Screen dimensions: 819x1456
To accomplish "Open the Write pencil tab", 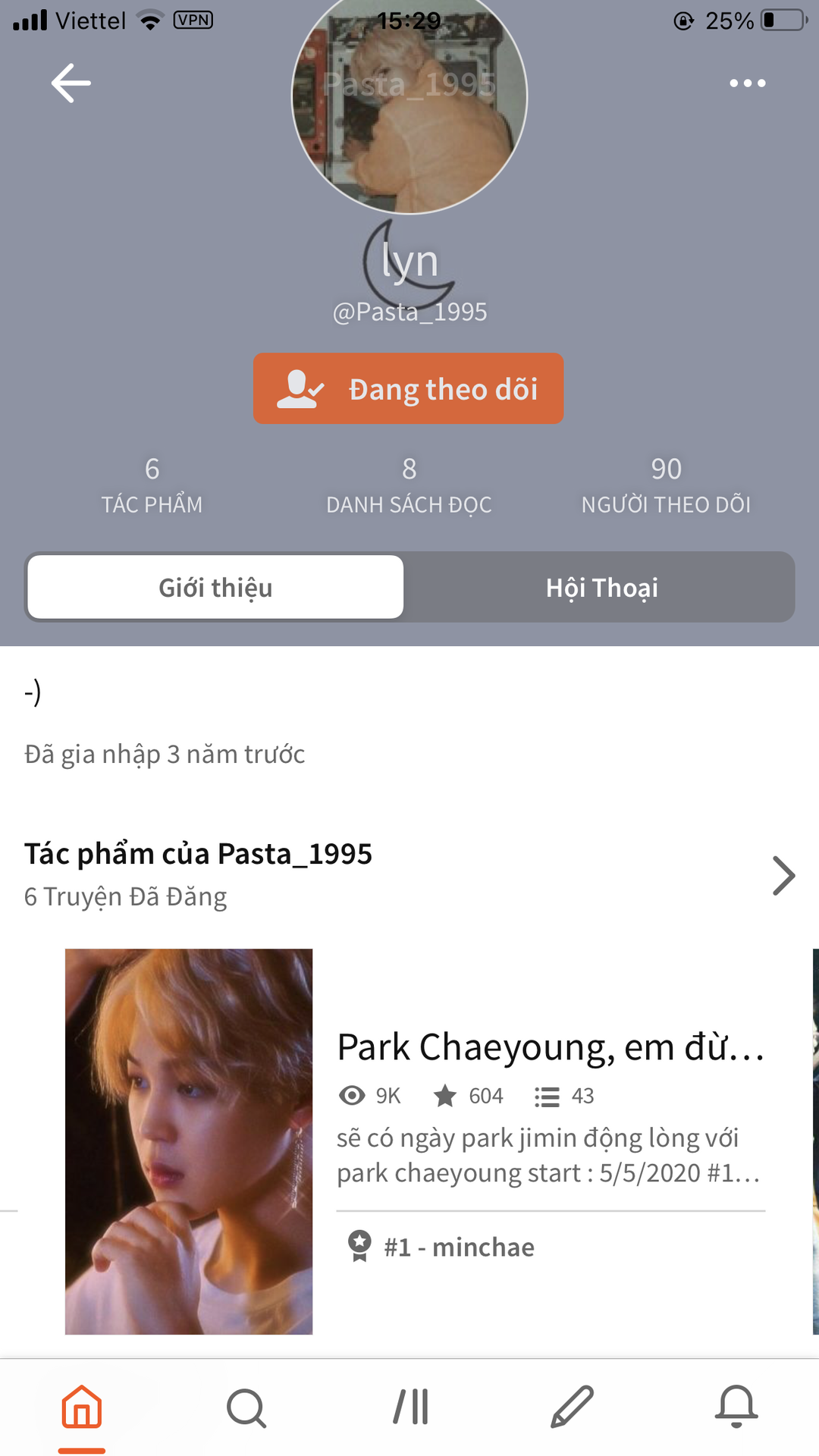I will [572, 1407].
